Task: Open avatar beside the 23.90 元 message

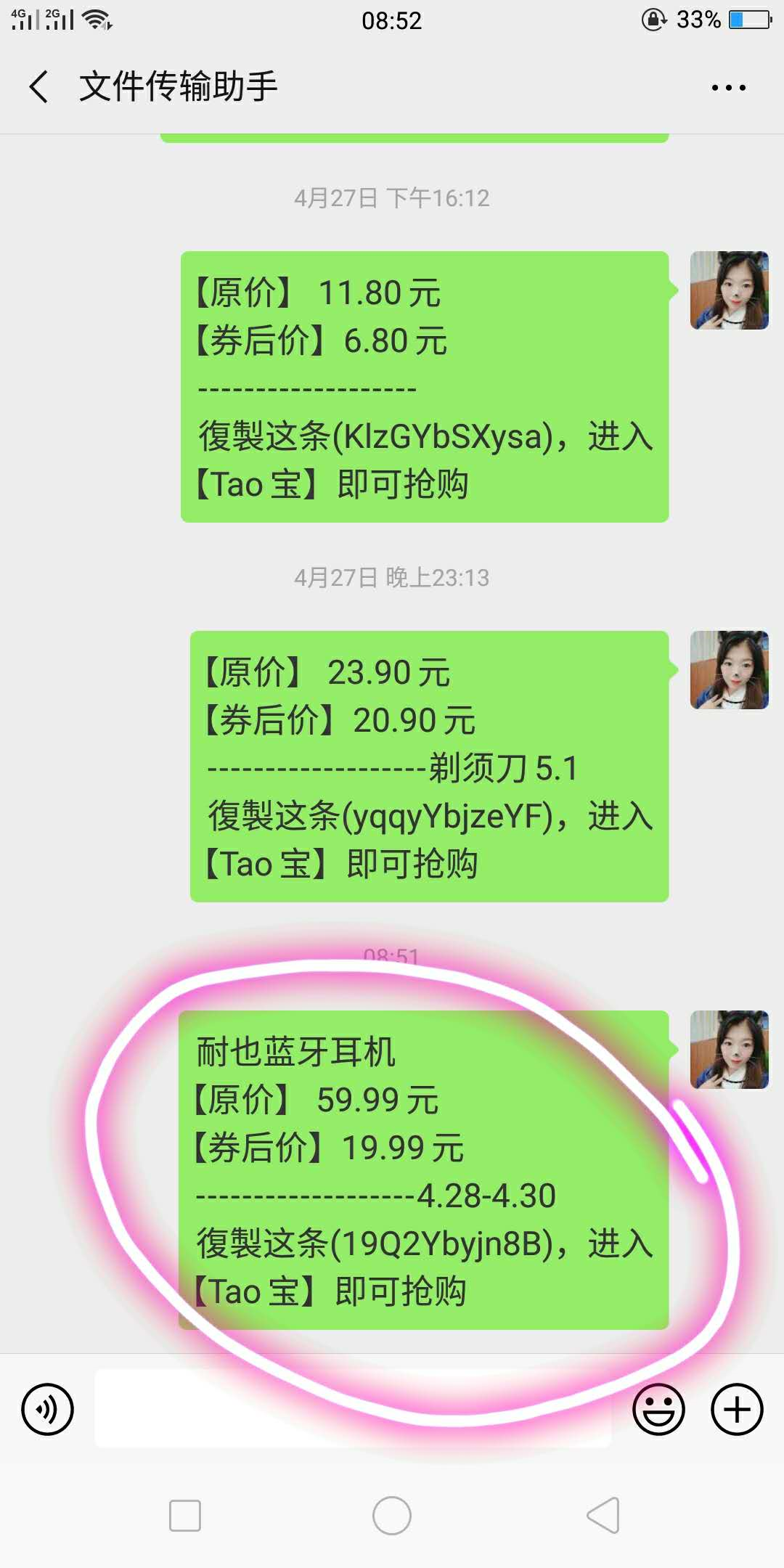Action: [729, 670]
